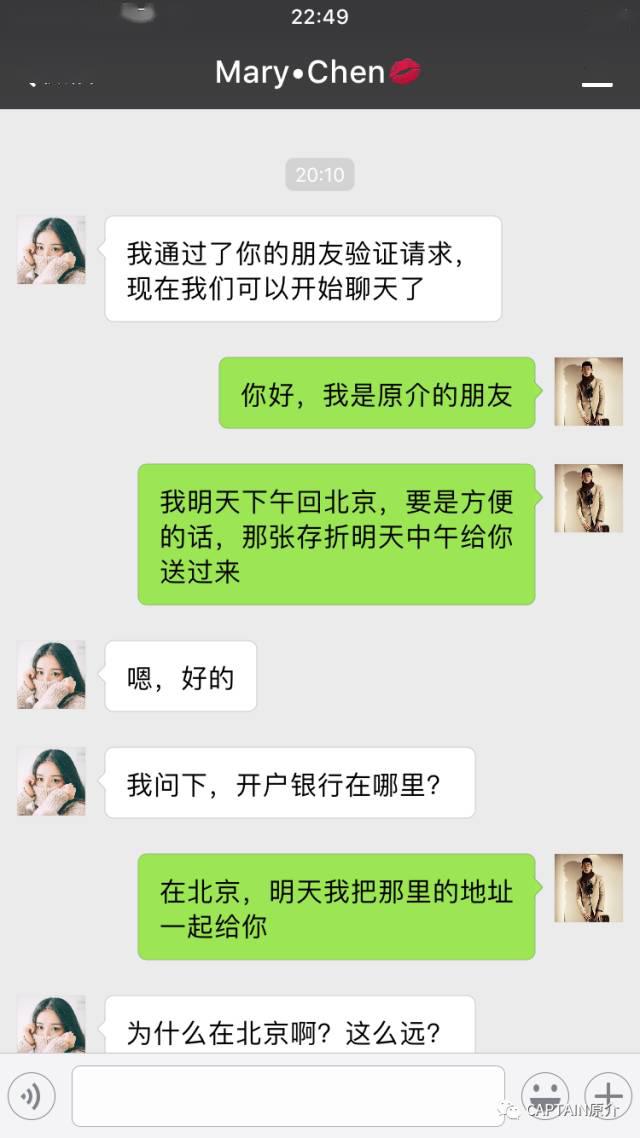Open the plus attachments menu

point(608,1094)
